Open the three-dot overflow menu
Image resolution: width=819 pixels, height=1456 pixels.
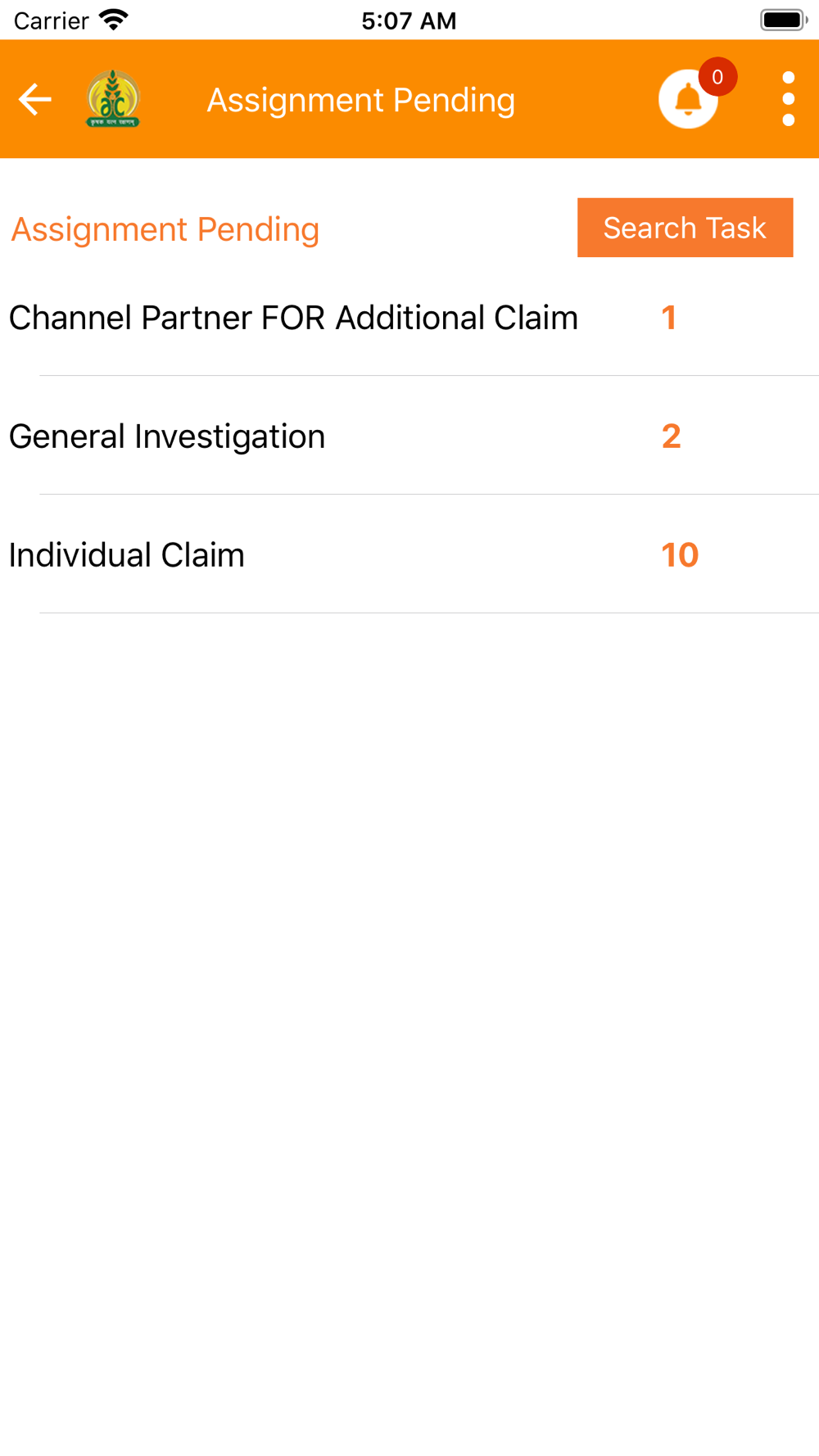[x=788, y=99]
